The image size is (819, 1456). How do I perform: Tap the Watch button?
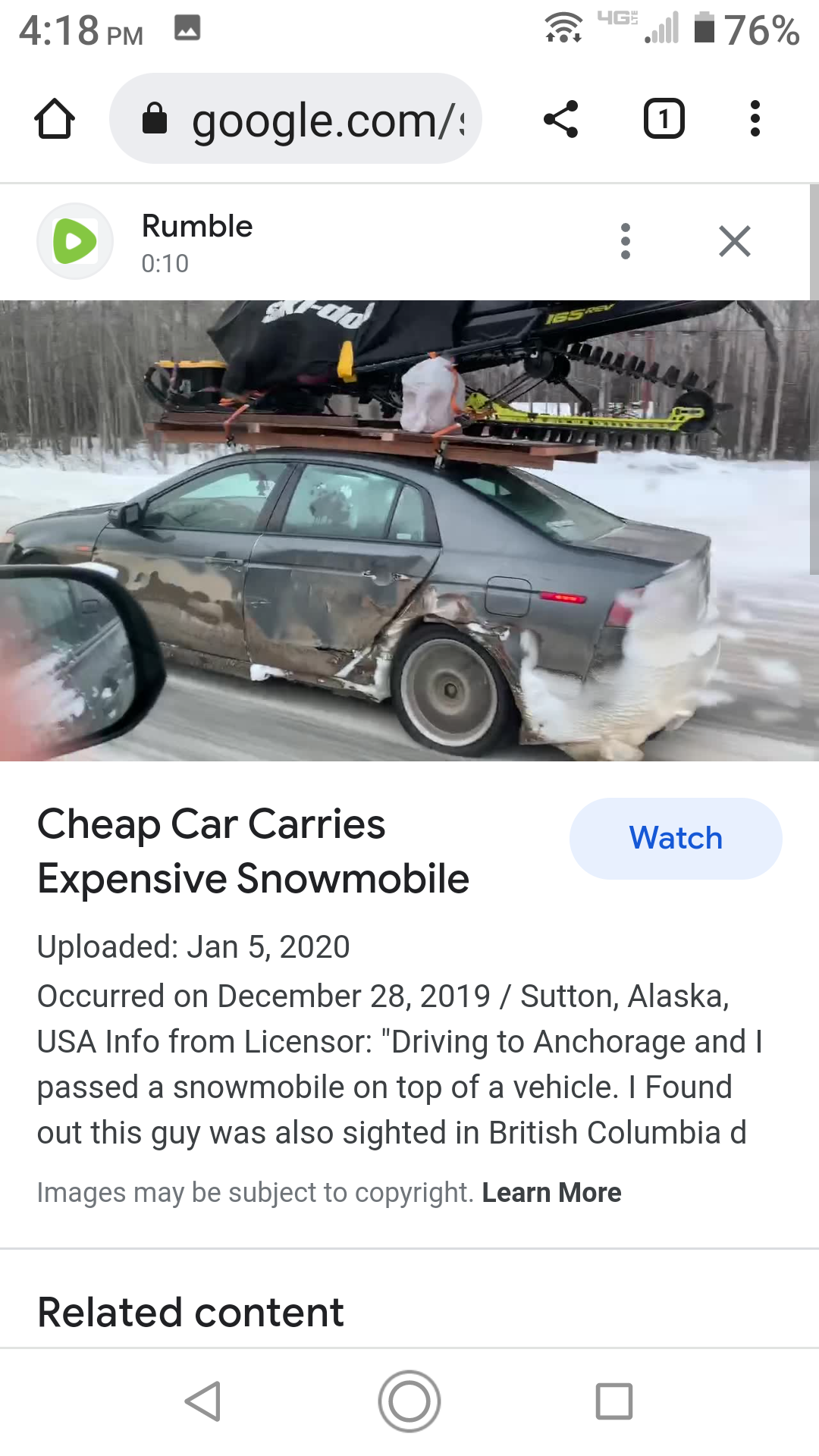point(675,838)
